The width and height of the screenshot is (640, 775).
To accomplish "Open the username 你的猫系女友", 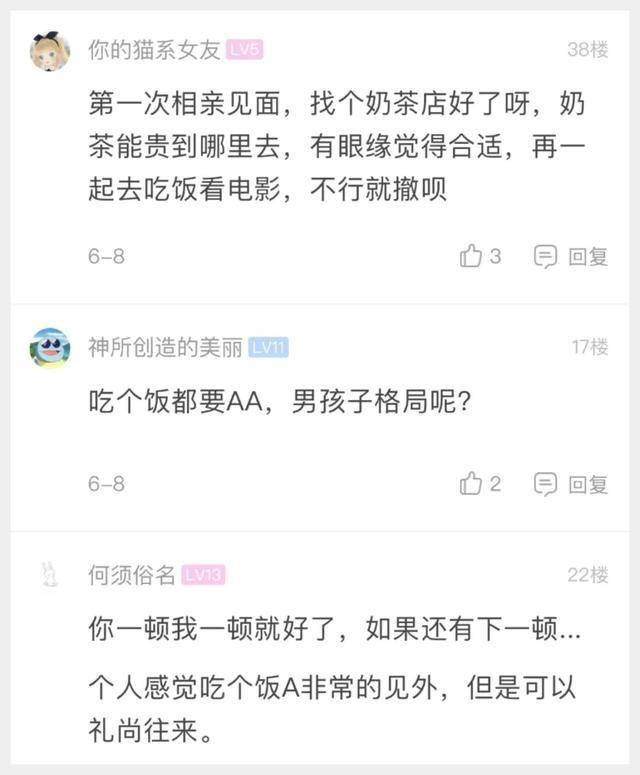I will (154, 50).
